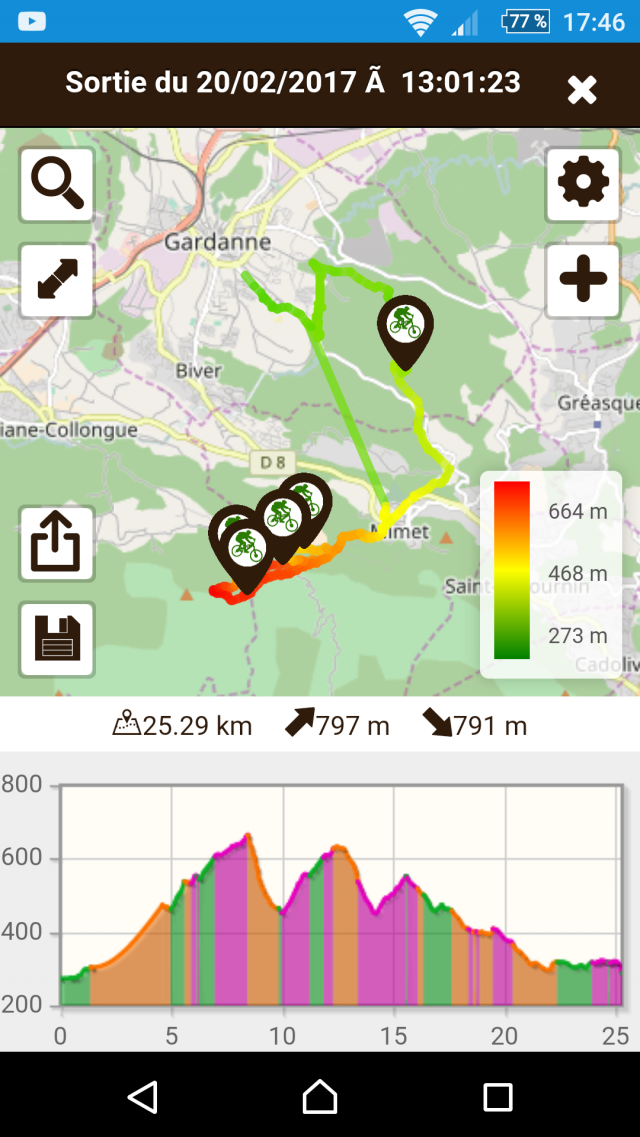
Task: Open recent apps overview
Action: [497, 1097]
